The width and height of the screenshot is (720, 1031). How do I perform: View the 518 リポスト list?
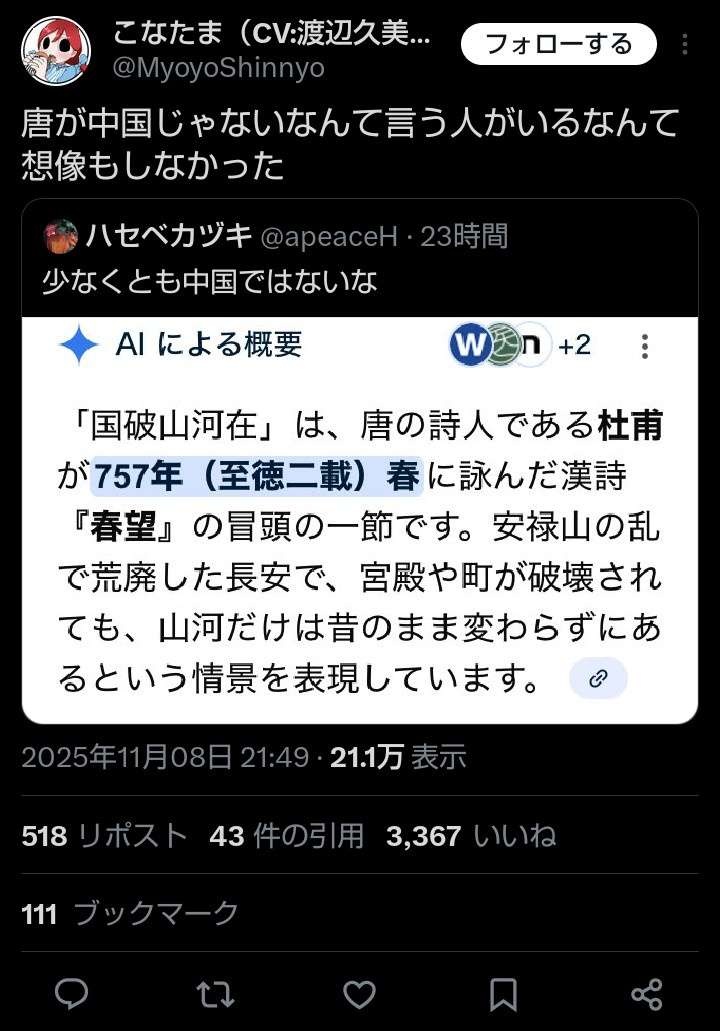pyautogui.click(x=104, y=835)
